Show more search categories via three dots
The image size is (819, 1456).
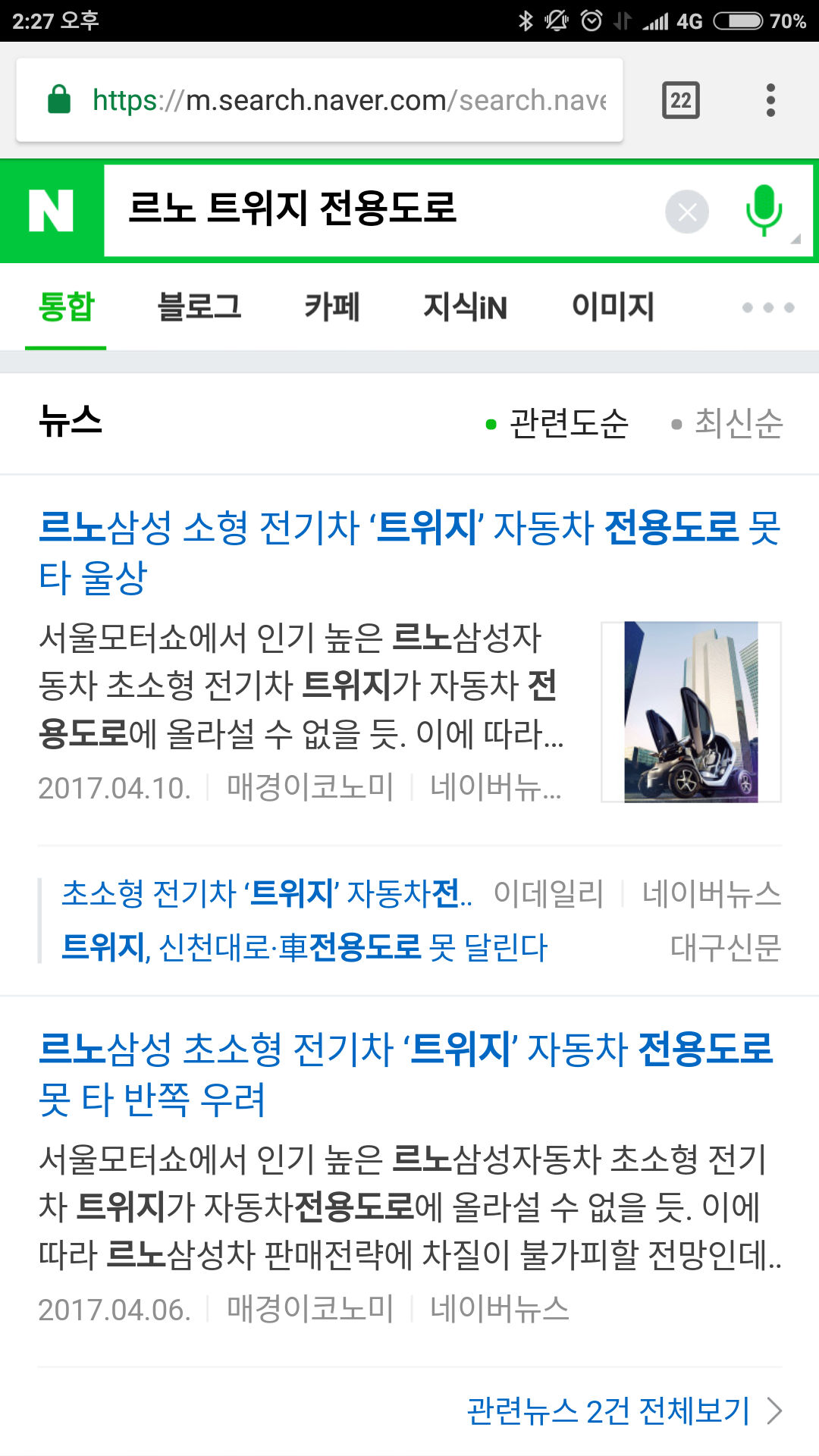click(767, 307)
